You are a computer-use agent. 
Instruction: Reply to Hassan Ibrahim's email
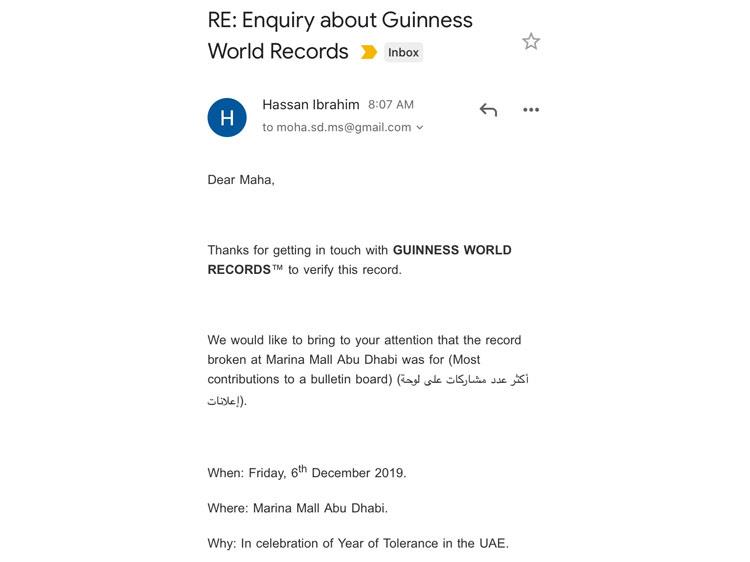(488, 110)
